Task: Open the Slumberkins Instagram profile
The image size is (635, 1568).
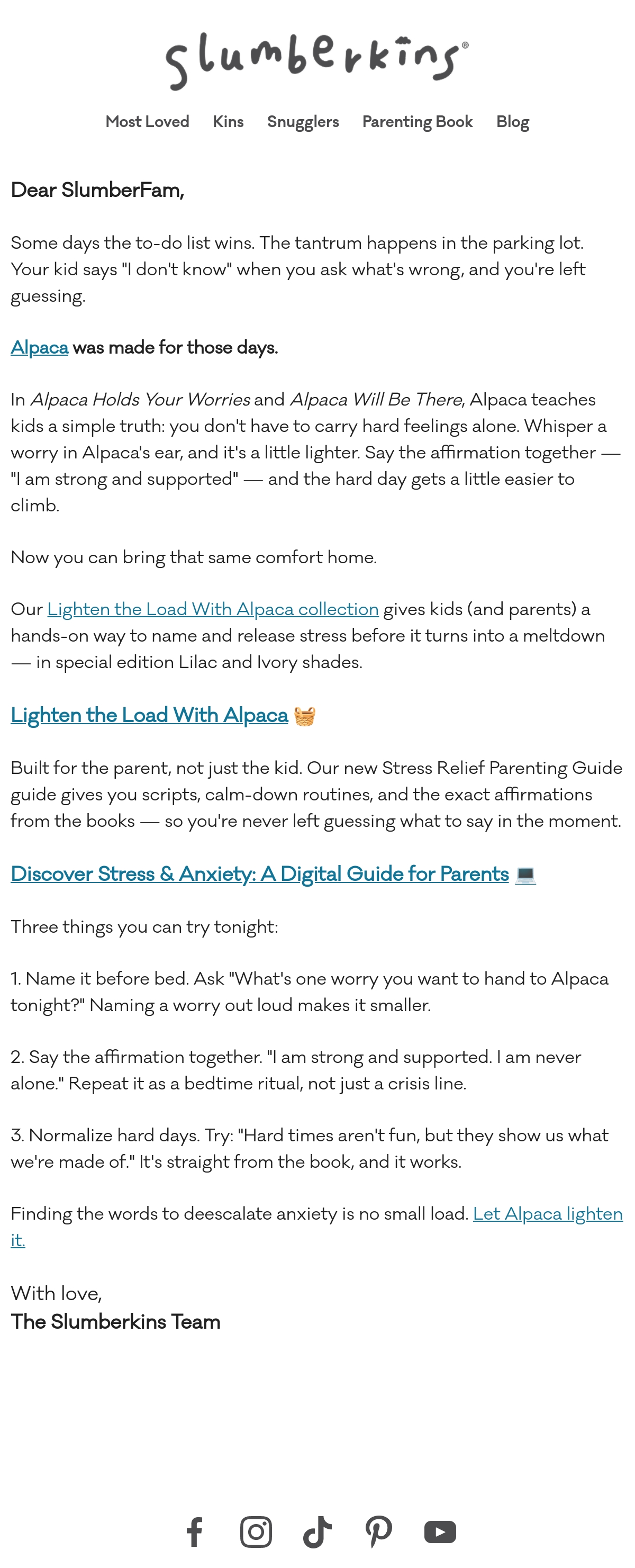Action: (256, 1531)
